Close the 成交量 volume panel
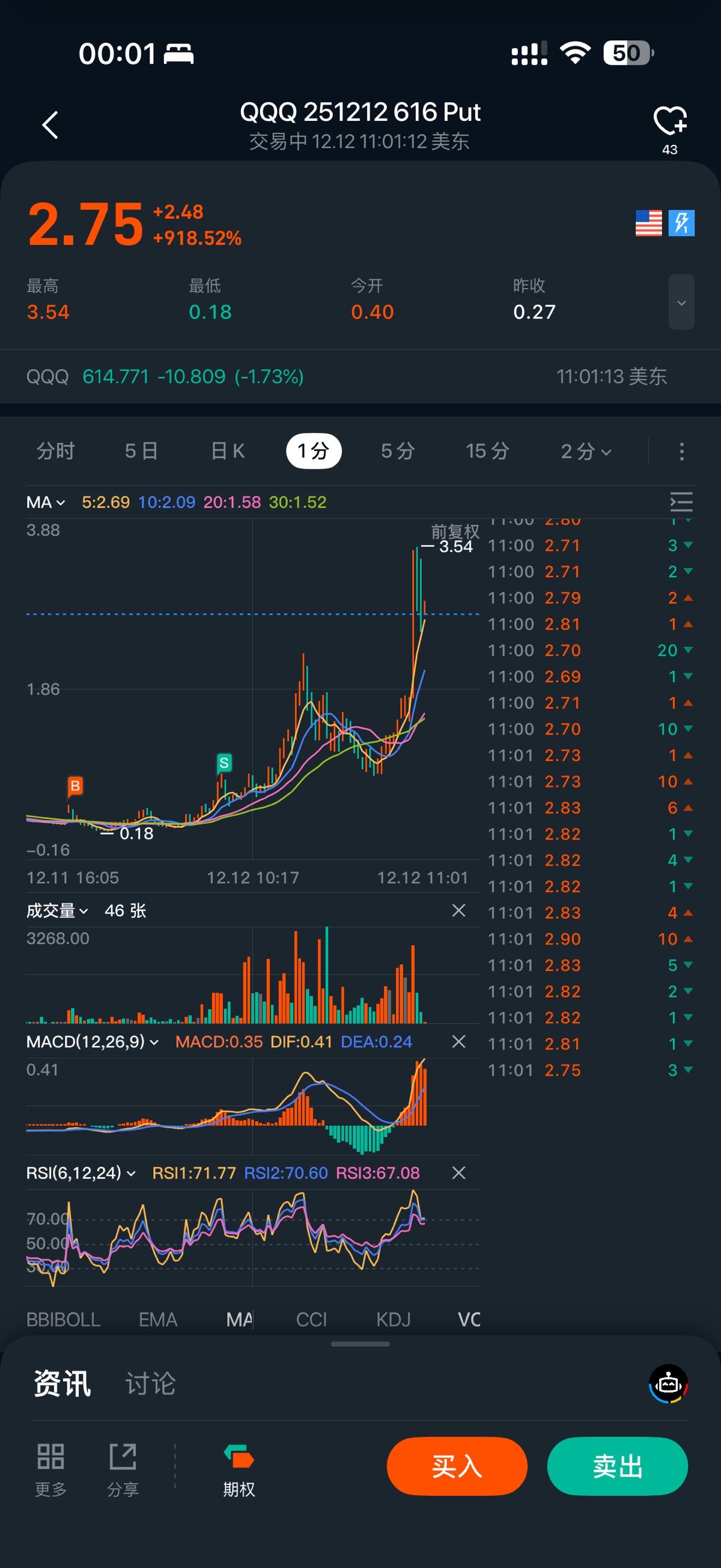Image resolution: width=721 pixels, height=1568 pixels. point(459,910)
